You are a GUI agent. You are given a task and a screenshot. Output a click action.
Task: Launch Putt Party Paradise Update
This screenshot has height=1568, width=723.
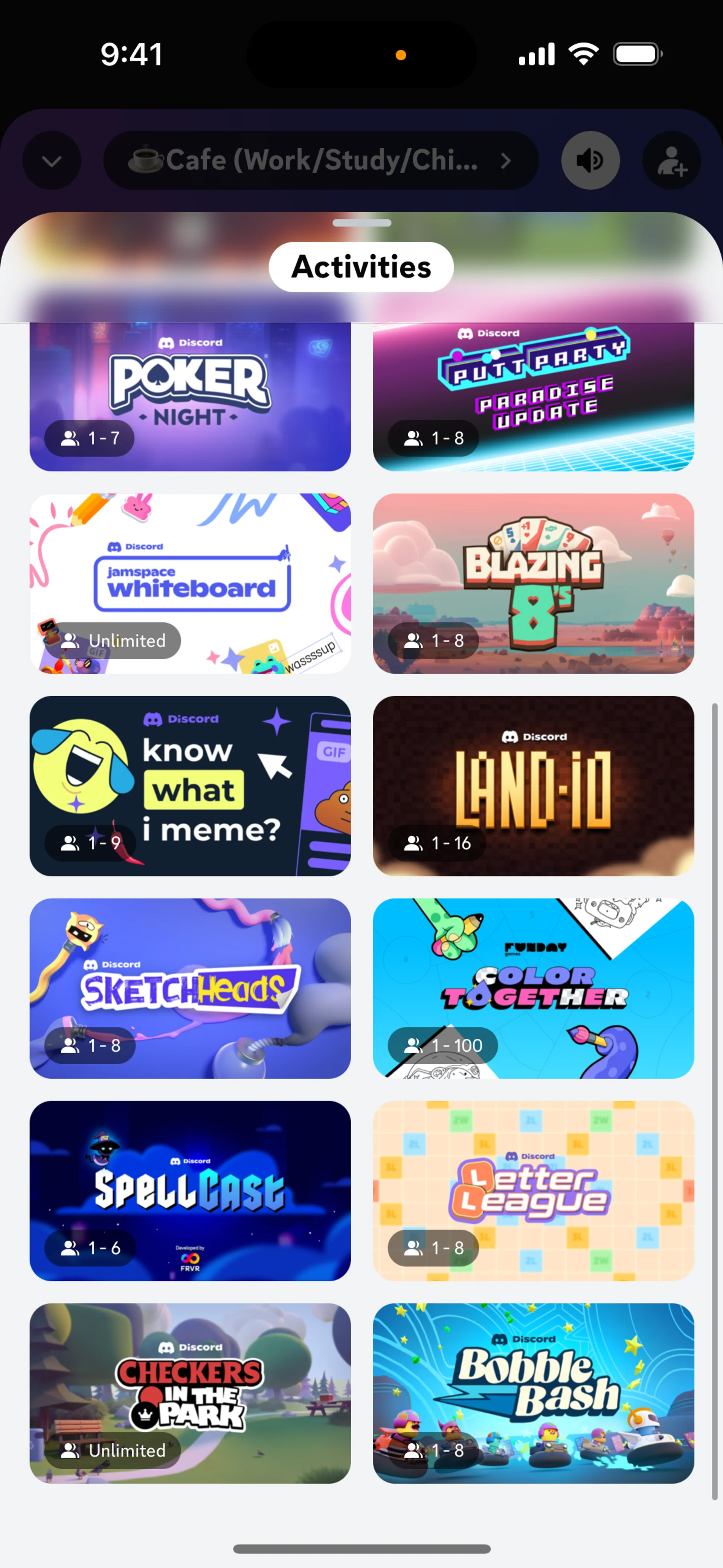[533, 396]
